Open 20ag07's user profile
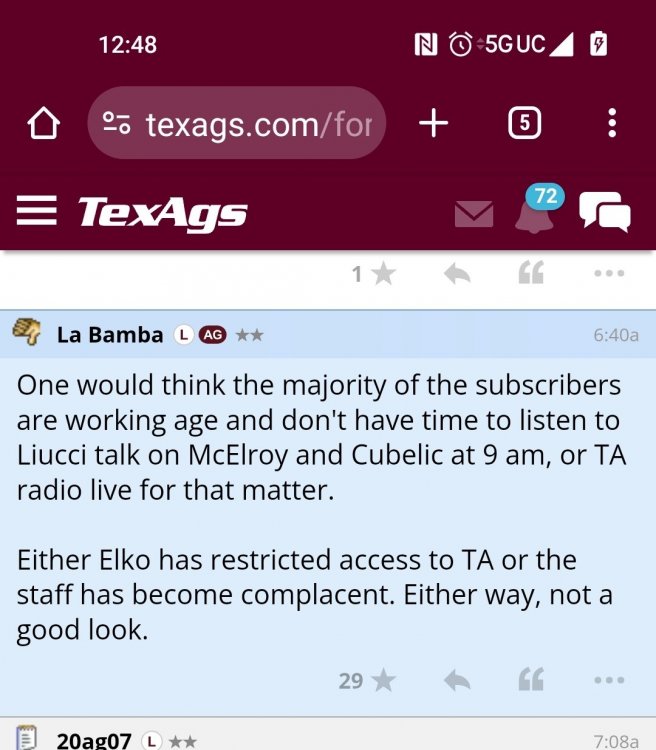The width and height of the screenshot is (656, 750). point(94,740)
